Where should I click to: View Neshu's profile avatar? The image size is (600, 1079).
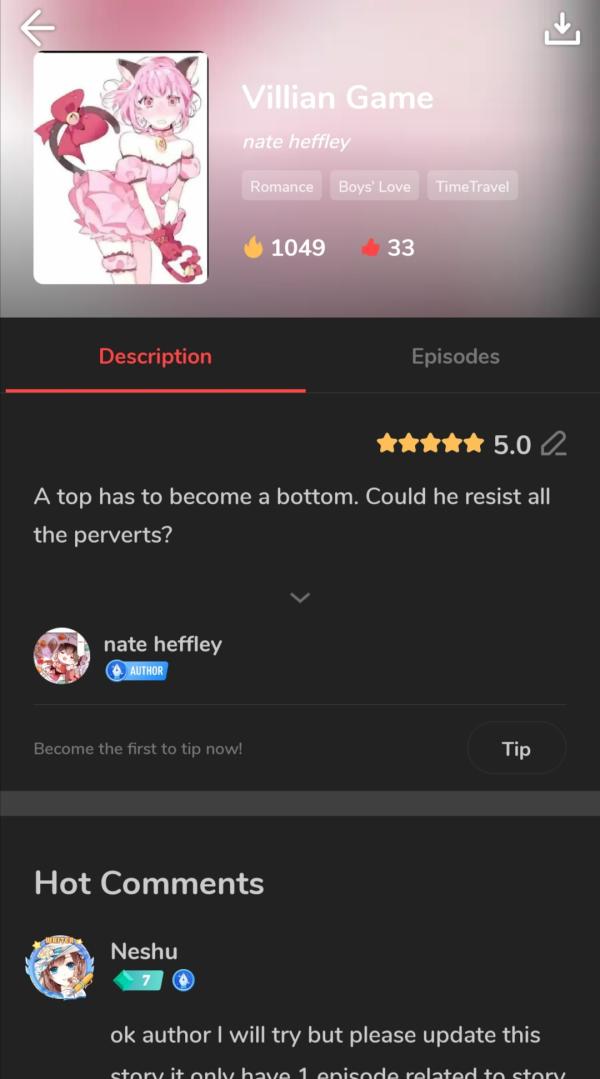point(59,968)
